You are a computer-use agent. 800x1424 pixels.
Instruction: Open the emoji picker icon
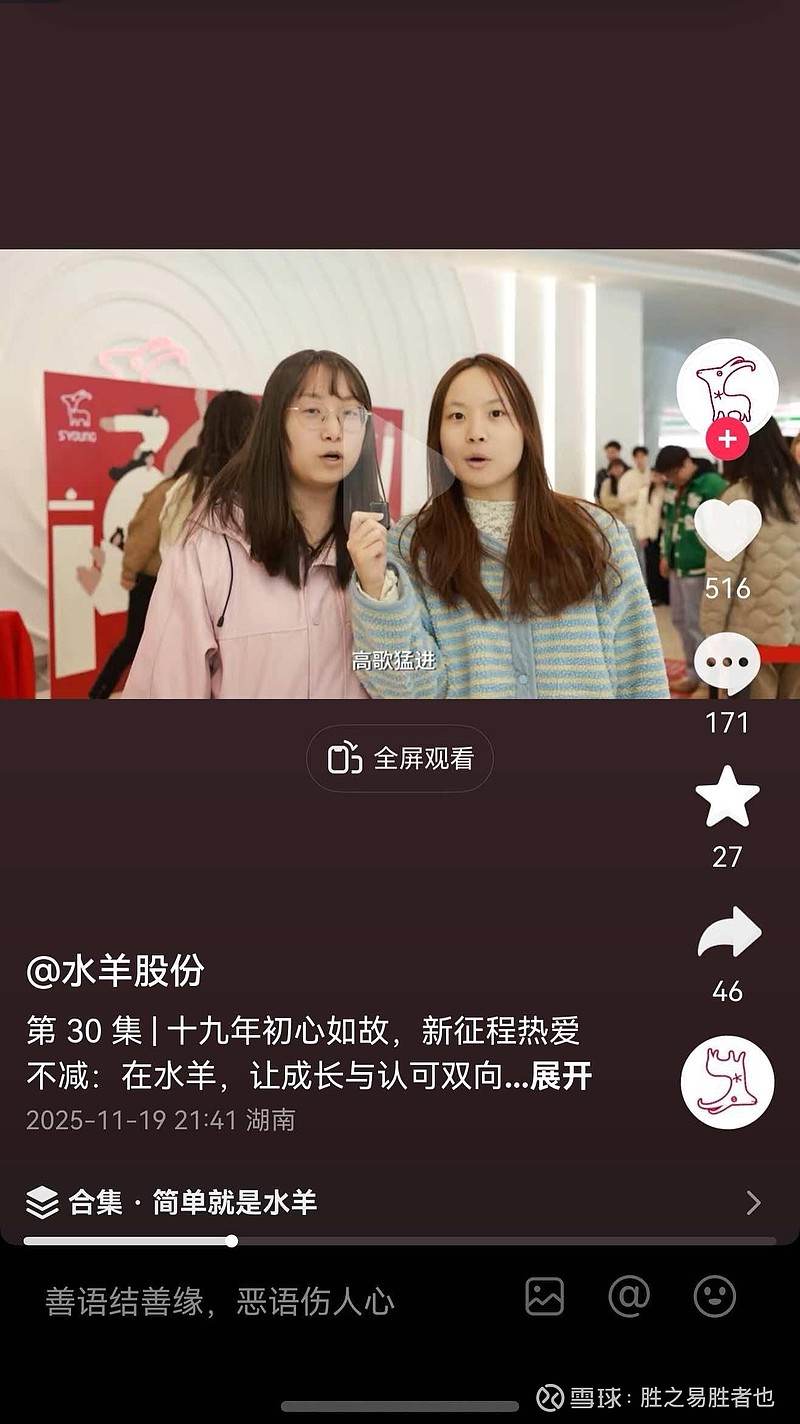713,1297
